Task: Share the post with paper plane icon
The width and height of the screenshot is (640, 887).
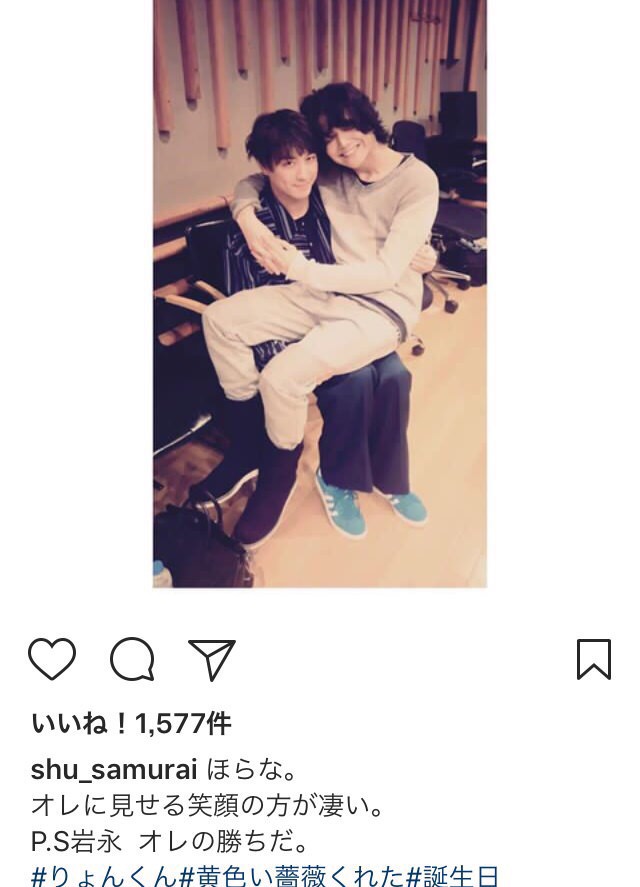Action: (211, 660)
